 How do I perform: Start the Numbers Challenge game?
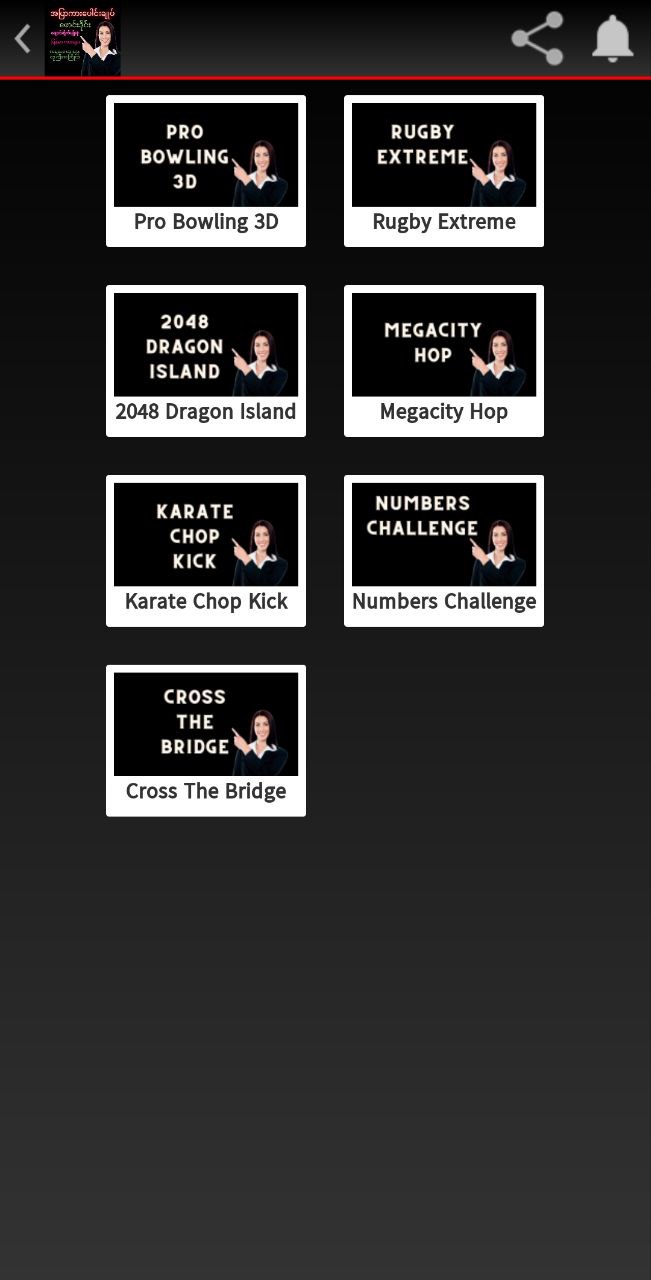pos(444,551)
